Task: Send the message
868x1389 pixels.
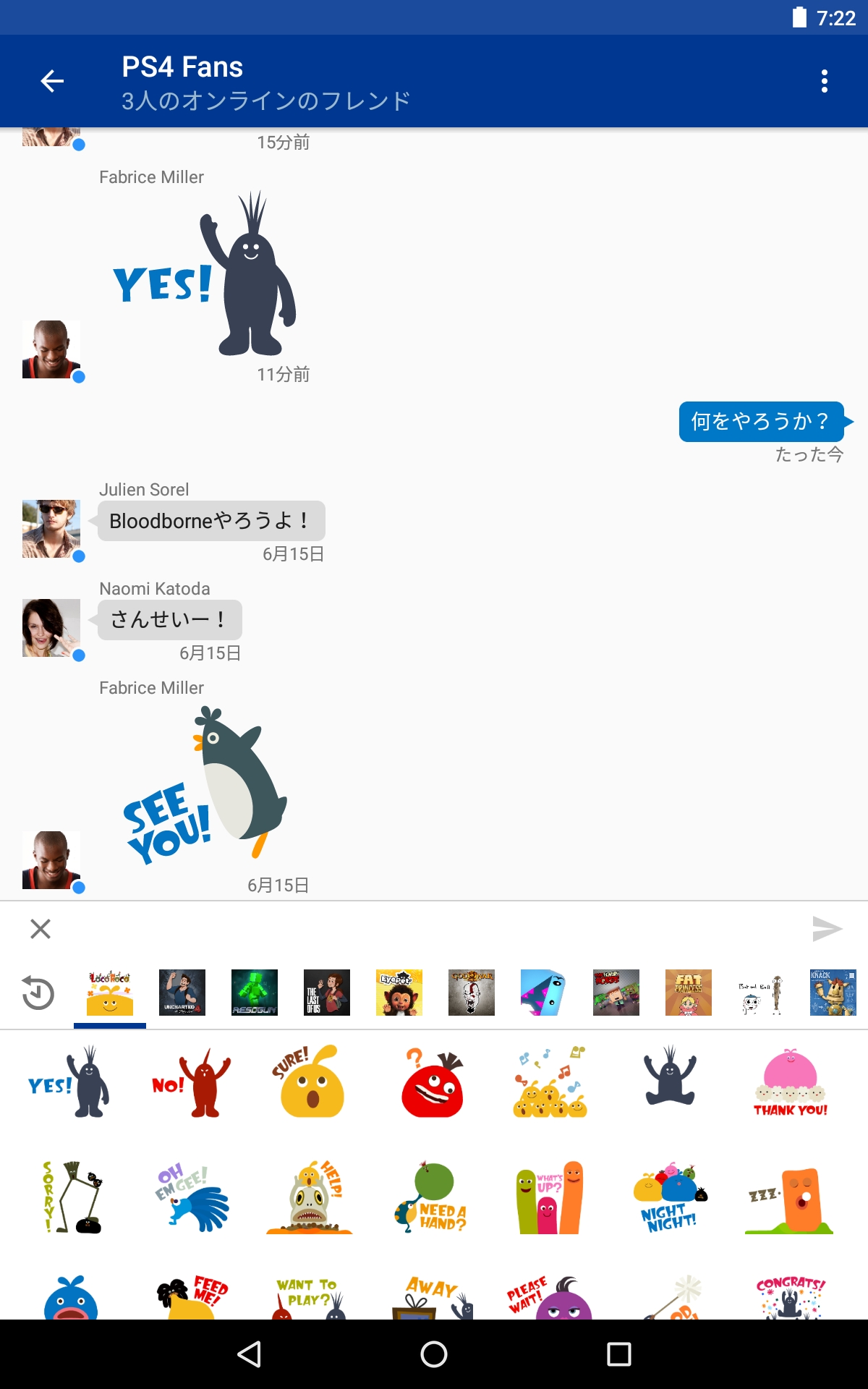Action: tap(827, 928)
